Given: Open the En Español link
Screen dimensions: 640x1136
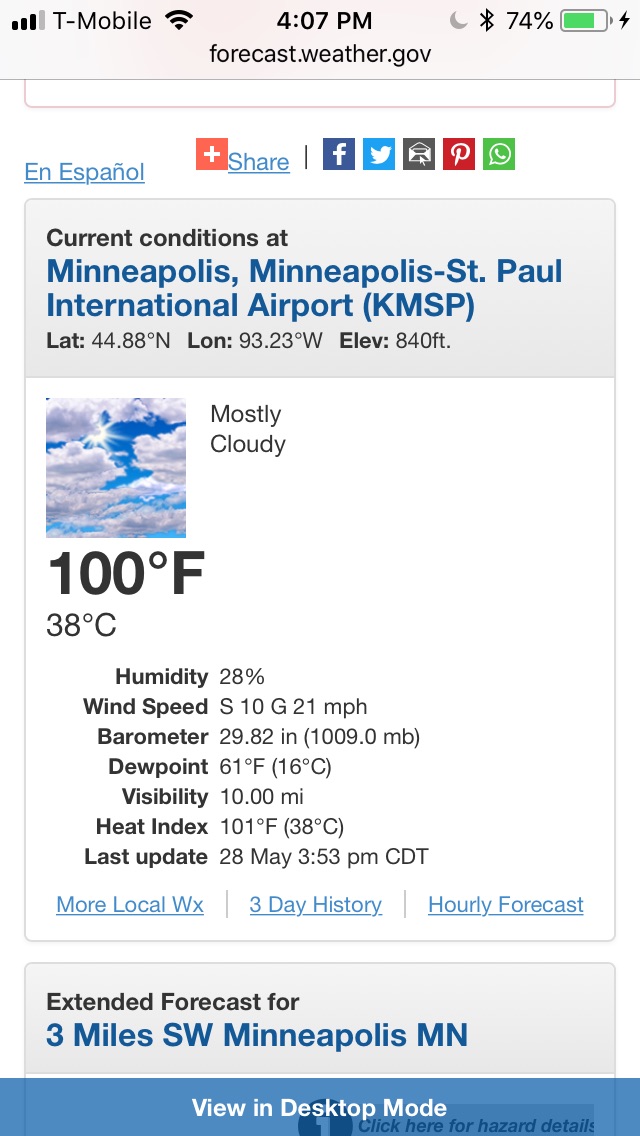Looking at the screenshot, I should [x=85, y=172].
